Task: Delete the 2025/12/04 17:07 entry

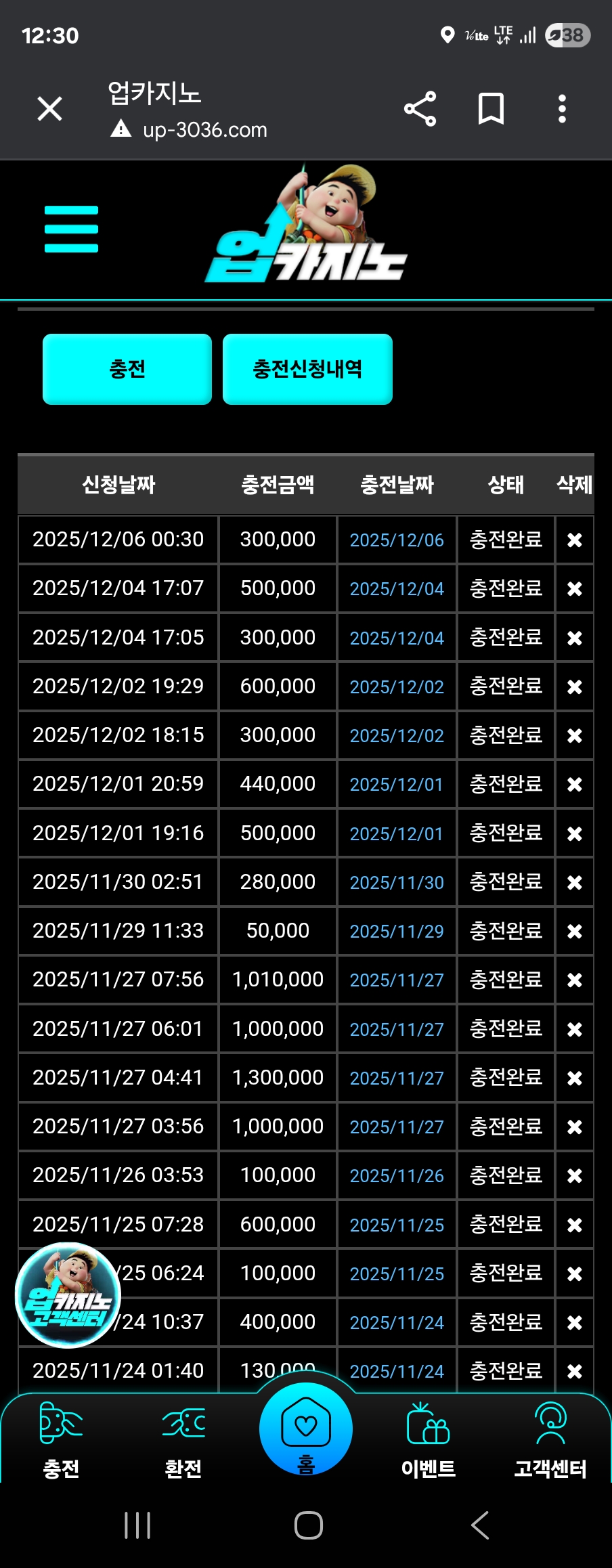Action: 574,588
